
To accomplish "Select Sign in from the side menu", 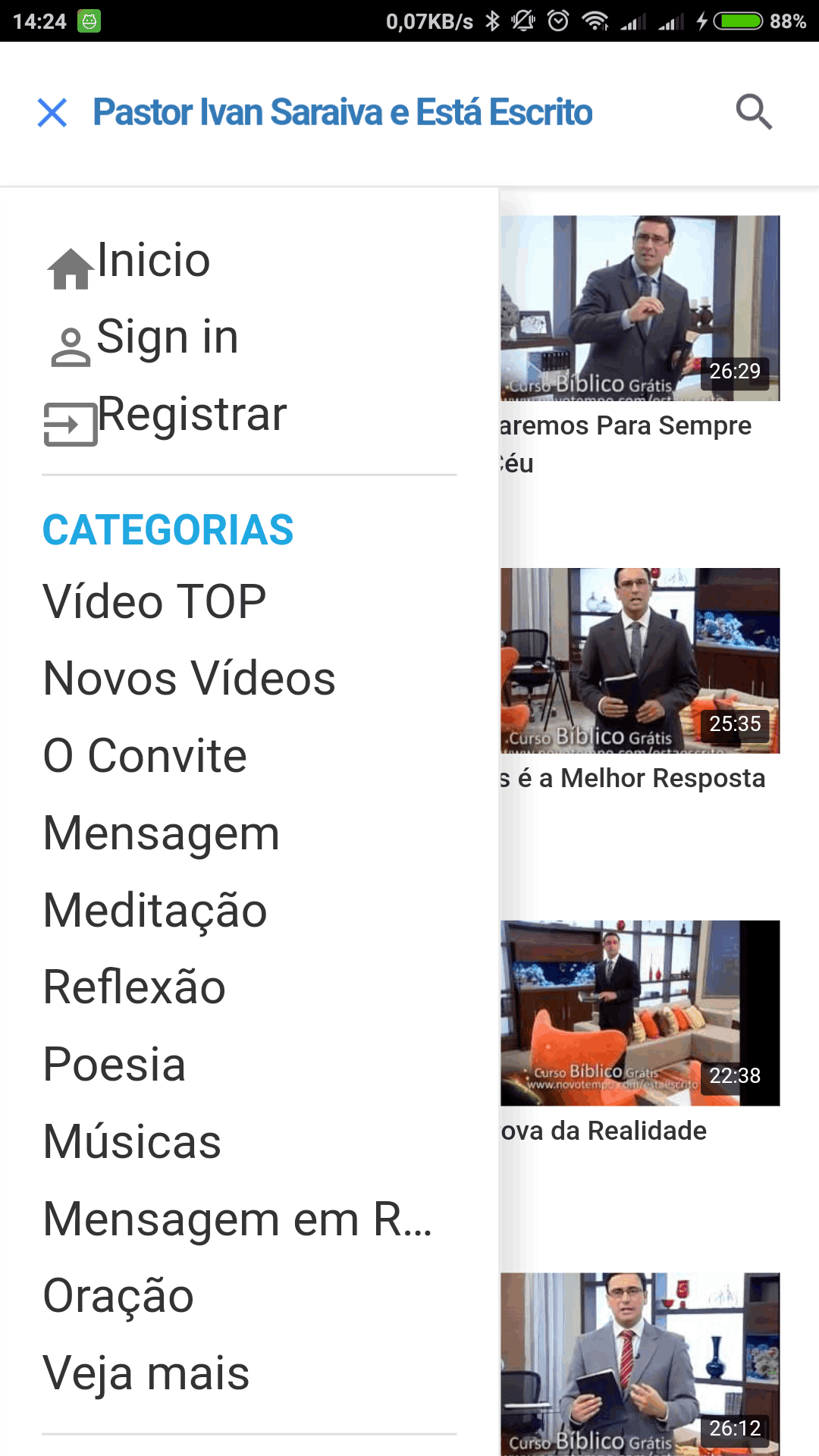I will (168, 337).
